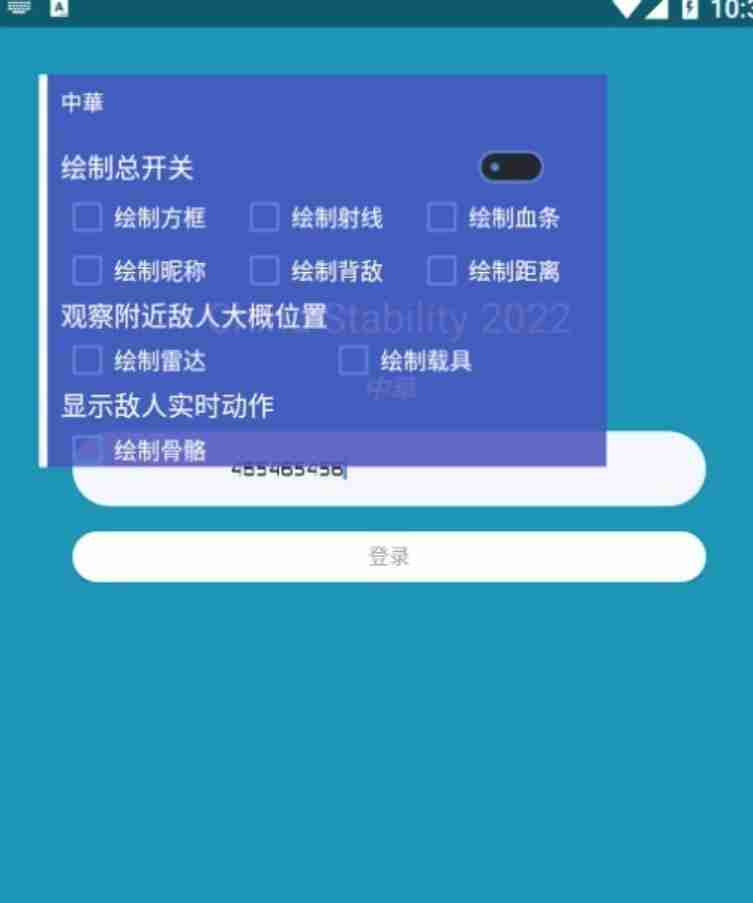Check the 绘制背敌 option
Viewport: 753px width, 903px height.
coord(264,270)
